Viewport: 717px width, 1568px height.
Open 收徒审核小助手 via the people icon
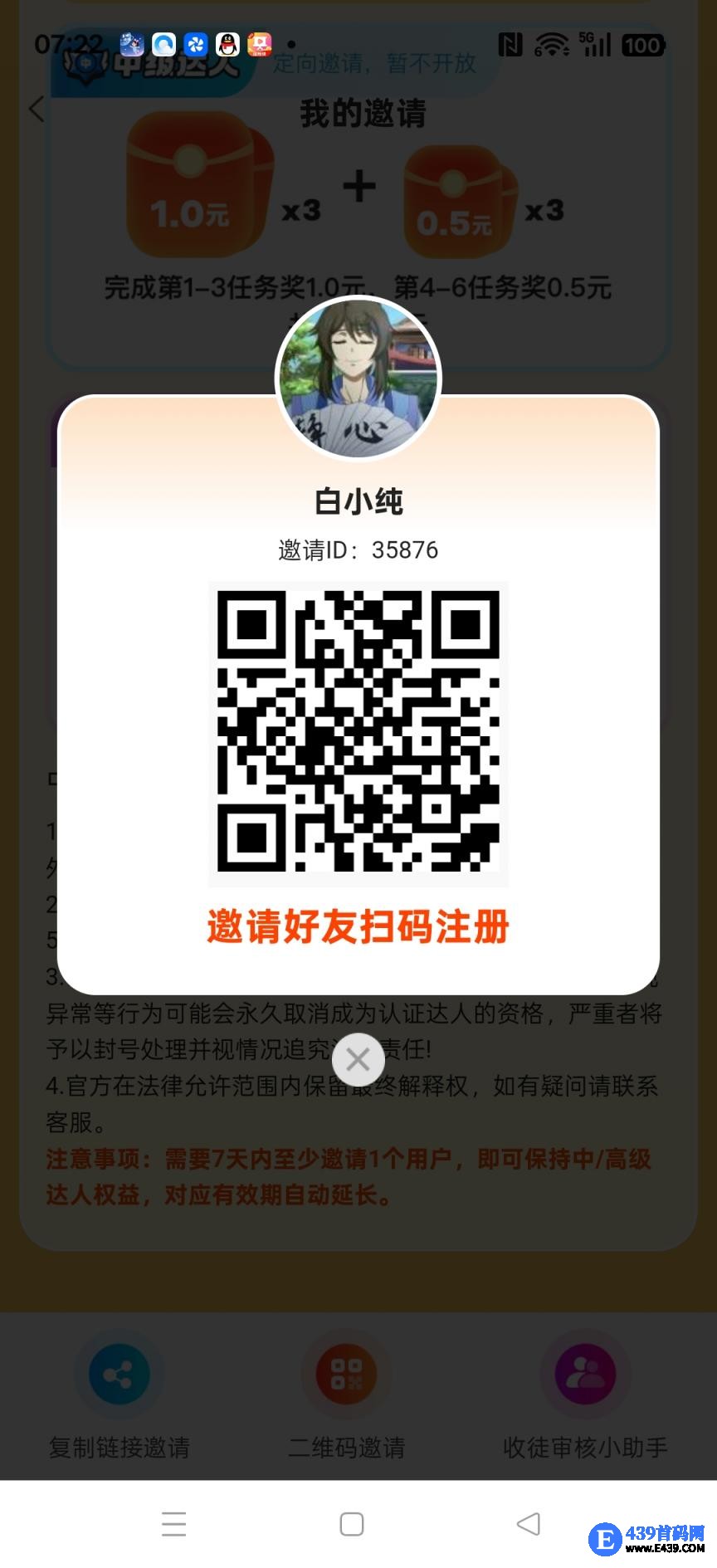(584, 1374)
